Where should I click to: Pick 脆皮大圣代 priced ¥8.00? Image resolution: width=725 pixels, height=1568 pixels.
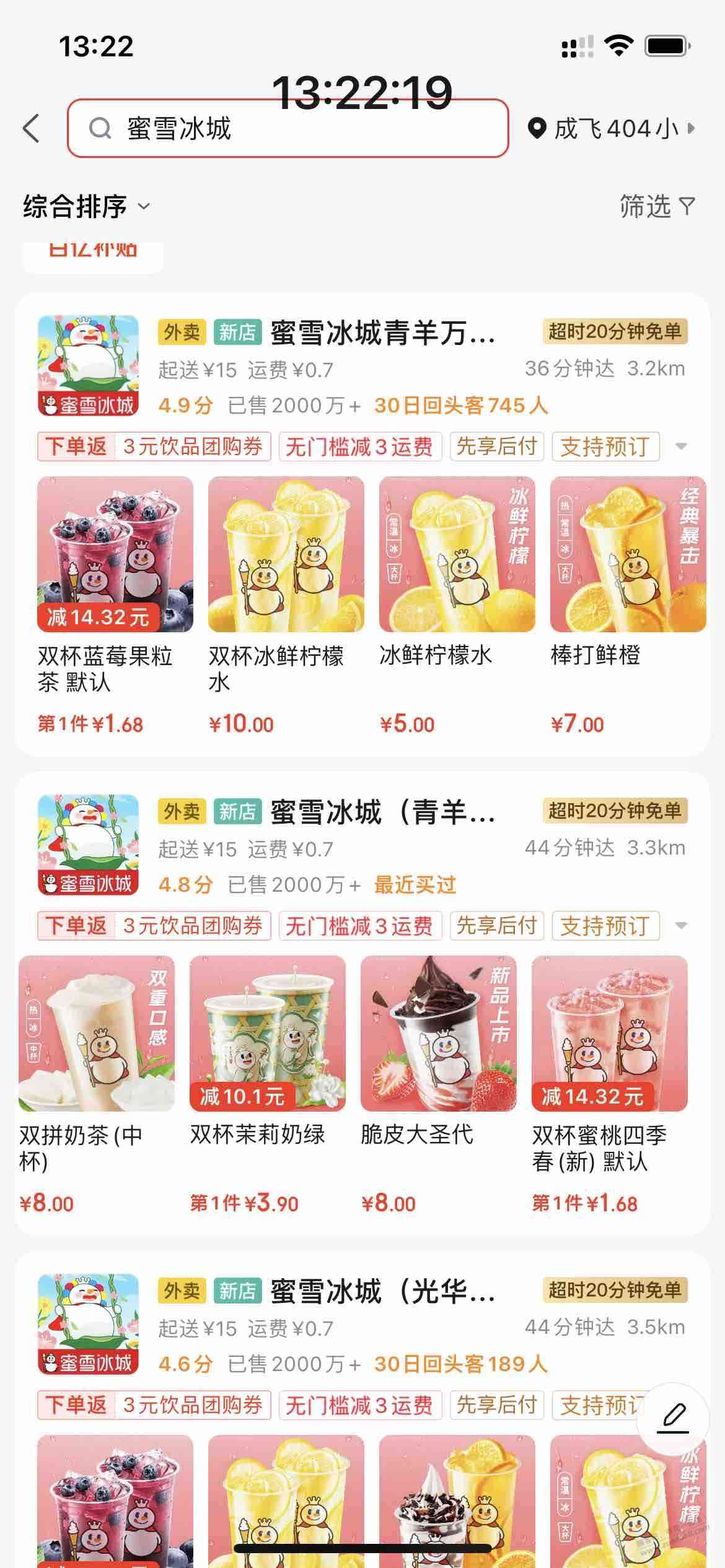[x=439, y=1034]
